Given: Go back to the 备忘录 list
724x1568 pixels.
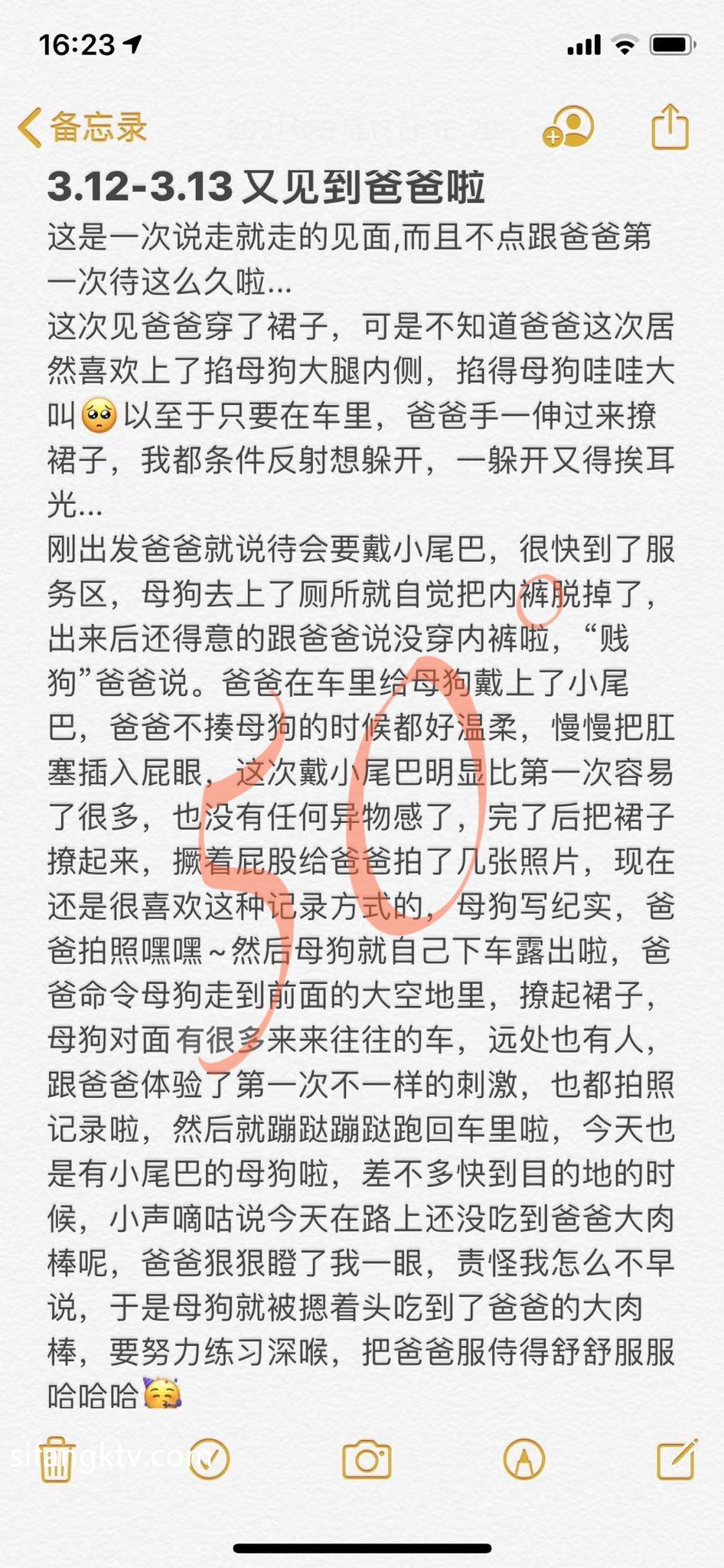Looking at the screenshot, I should point(82,127).
